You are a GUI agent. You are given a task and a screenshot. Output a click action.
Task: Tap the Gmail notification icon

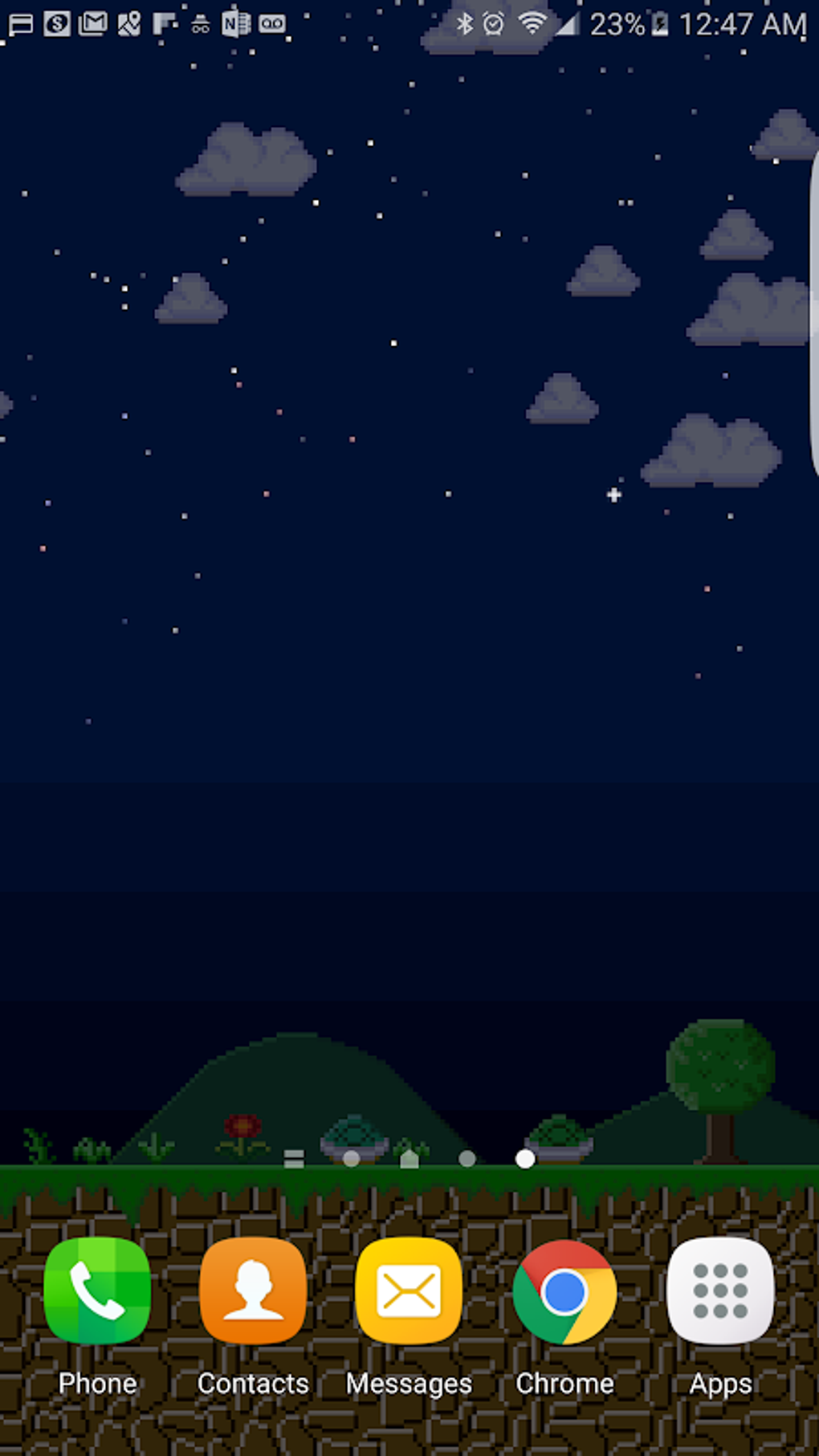click(91, 22)
